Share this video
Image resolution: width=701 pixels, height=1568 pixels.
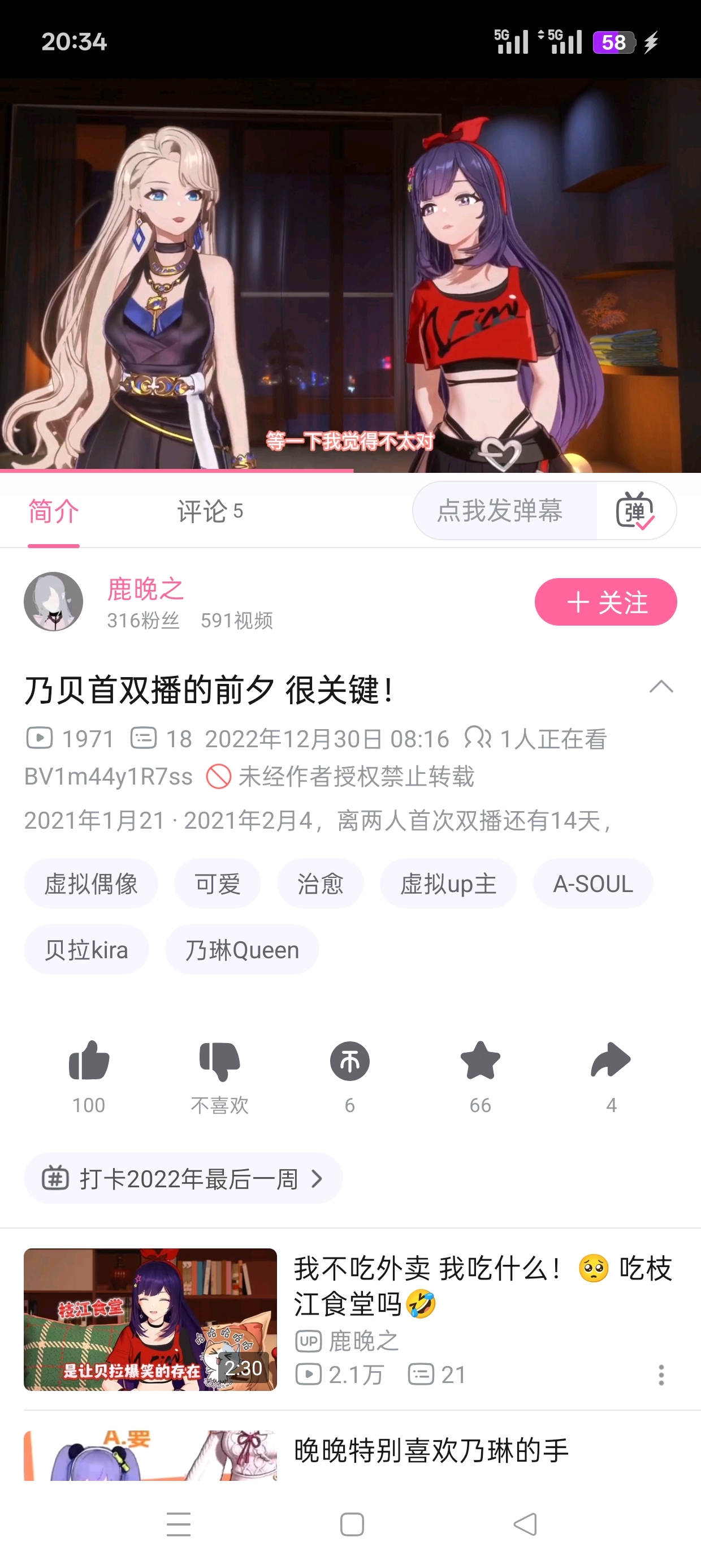(x=611, y=1061)
